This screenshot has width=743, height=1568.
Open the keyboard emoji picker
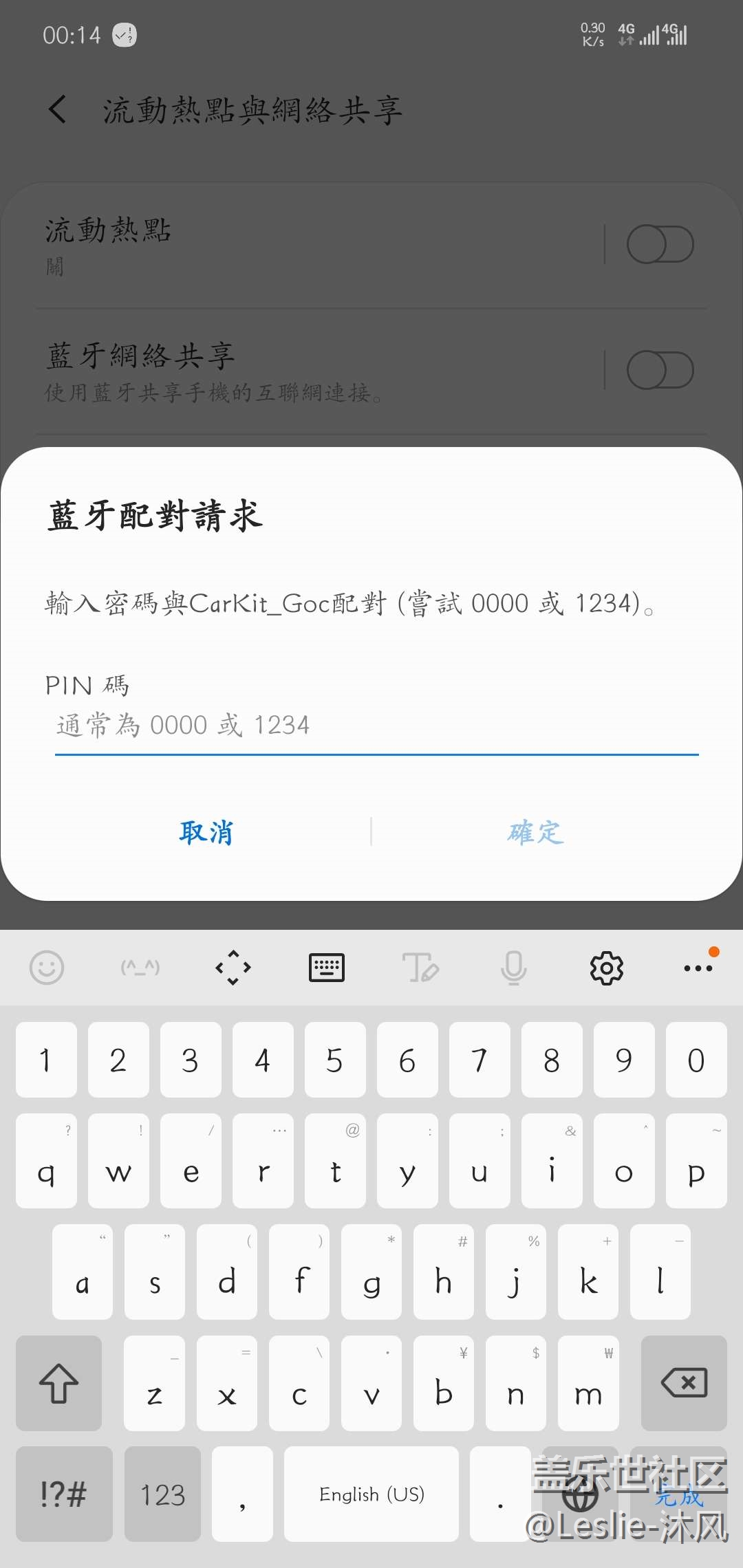pyautogui.click(x=47, y=968)
